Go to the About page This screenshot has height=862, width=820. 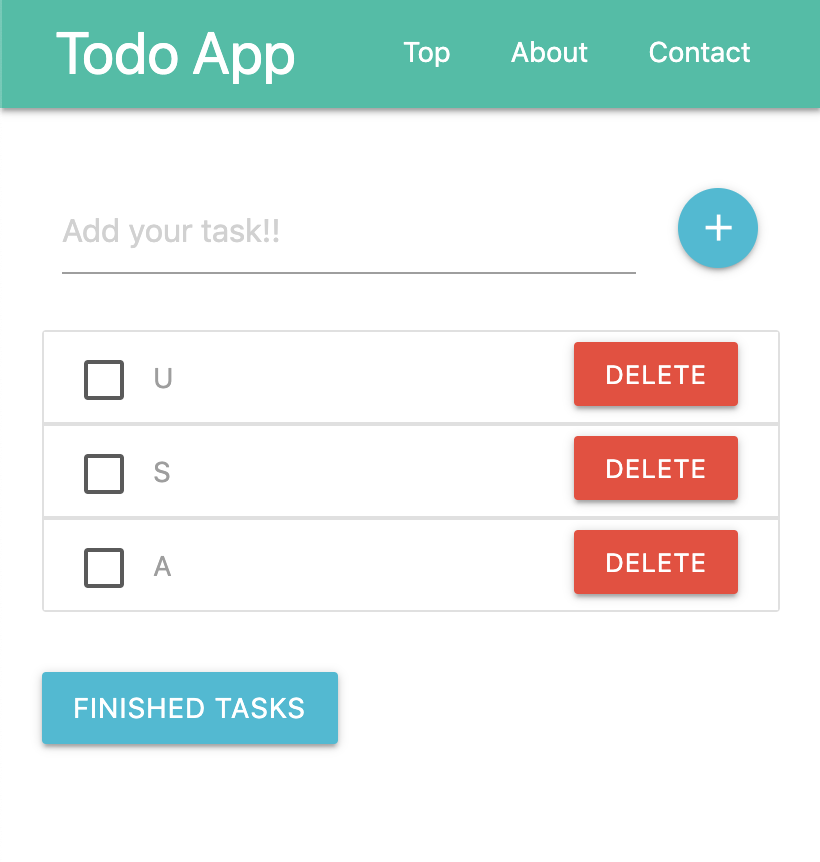point(549,52)
